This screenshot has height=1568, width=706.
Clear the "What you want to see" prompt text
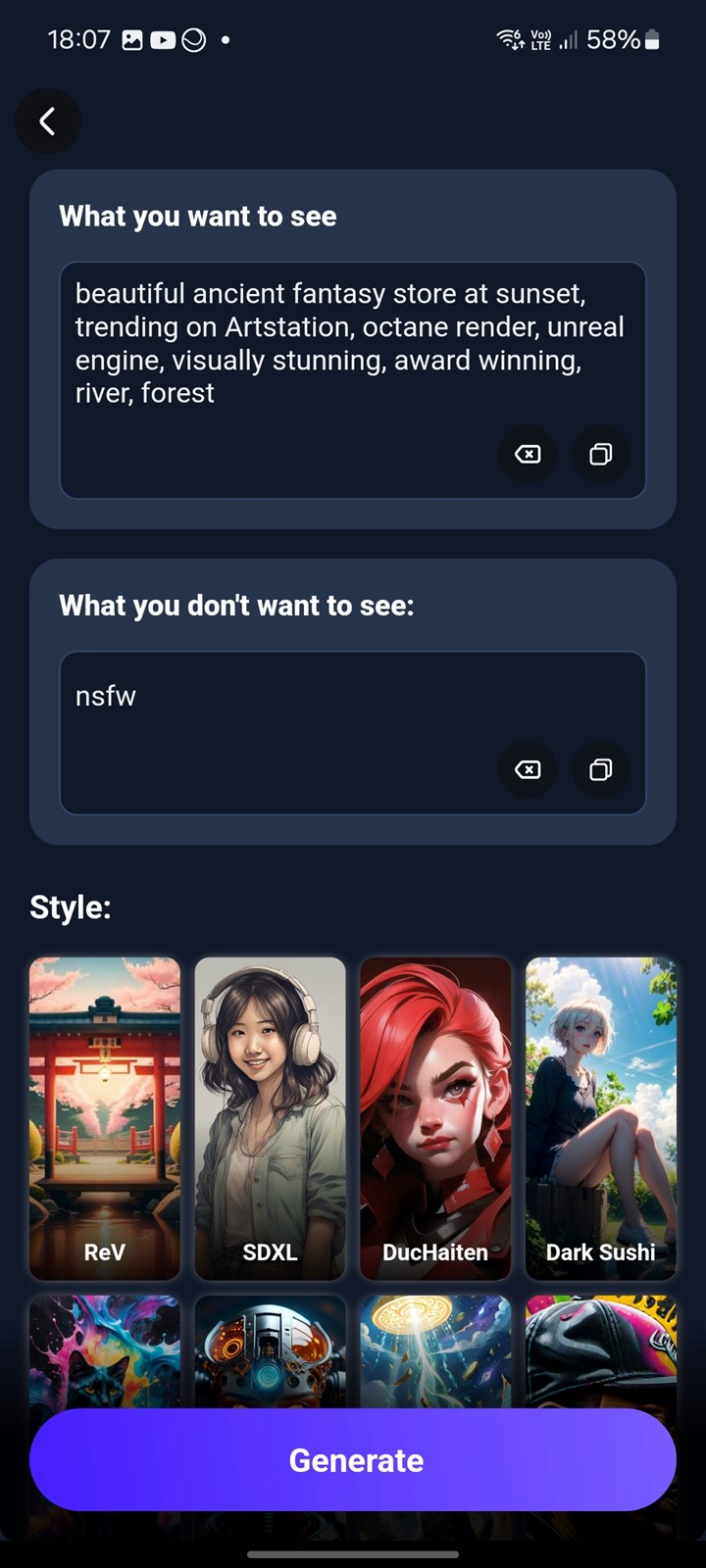click(x=528, y=454)
